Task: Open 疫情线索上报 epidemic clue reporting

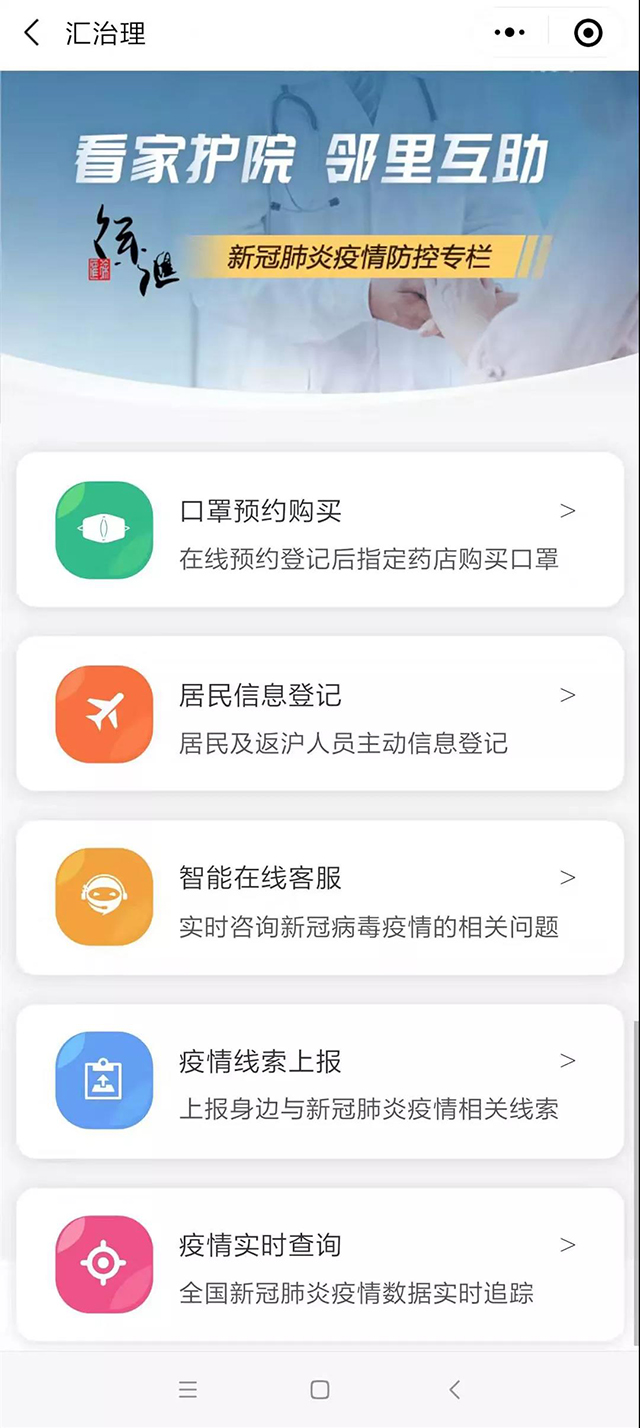Action: click(x=320, y=1082)
